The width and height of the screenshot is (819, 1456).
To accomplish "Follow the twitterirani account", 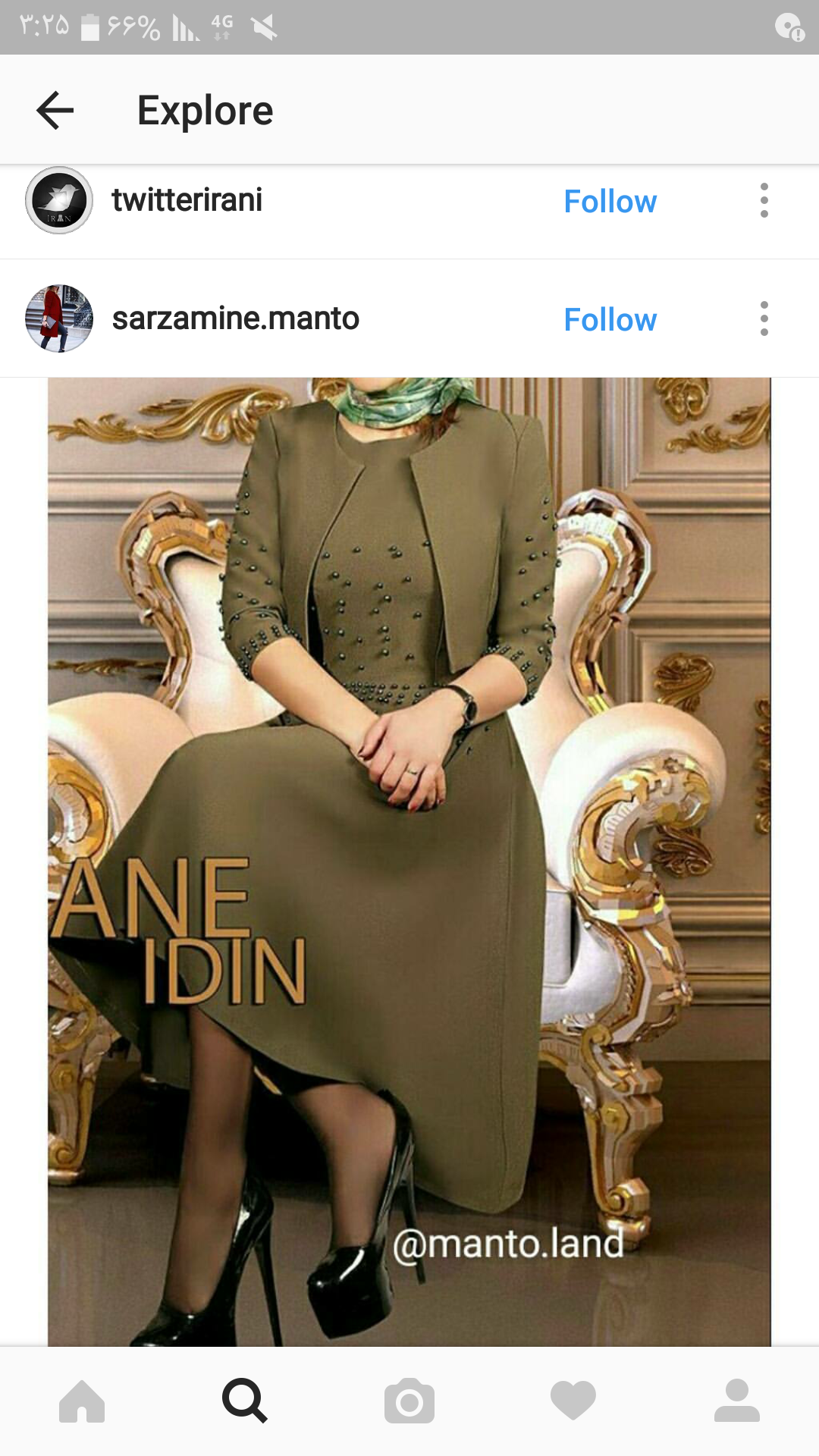I will point(610,202).
